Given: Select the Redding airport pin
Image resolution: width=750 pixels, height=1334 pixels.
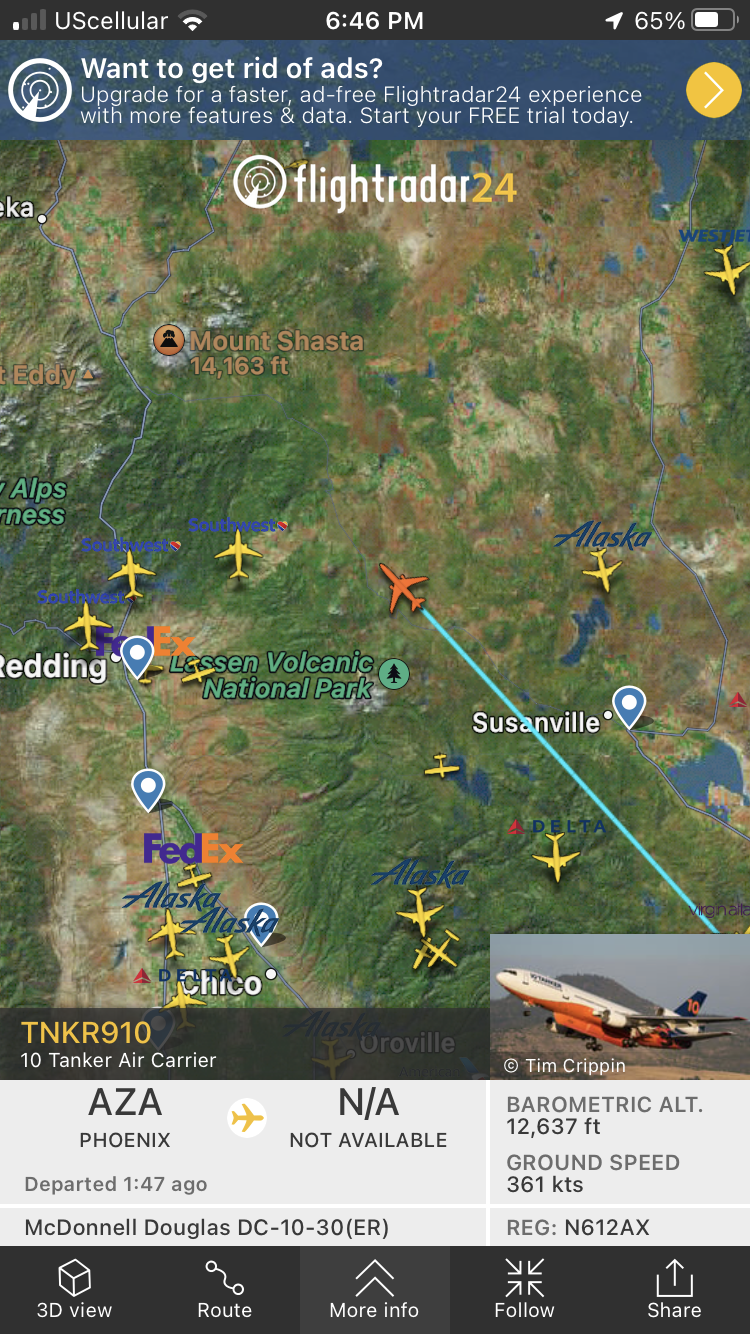Looking at the screenshot, I should 137,655.
